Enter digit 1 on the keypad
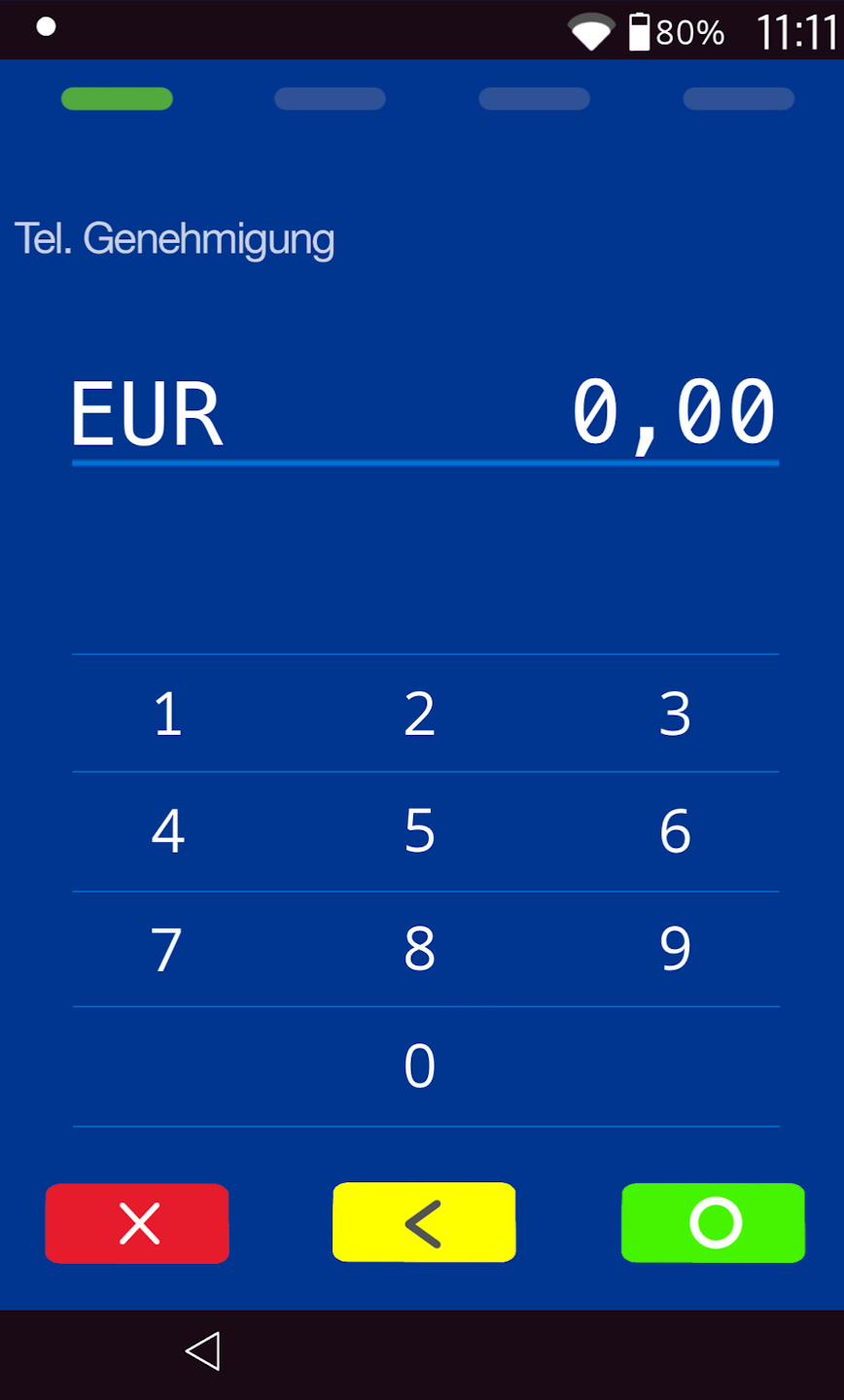The image size is (844, 1400). [x=168, y=714]
